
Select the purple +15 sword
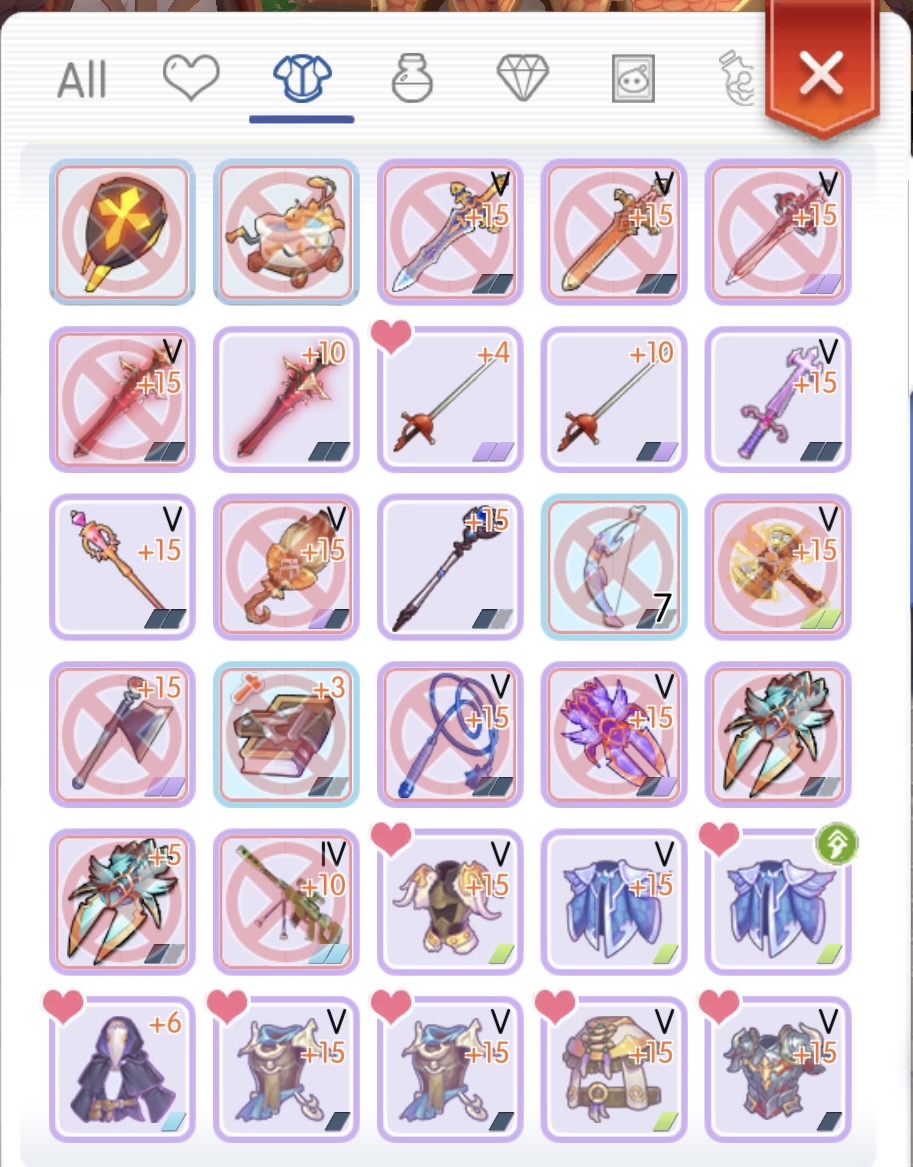coord(778,400)
